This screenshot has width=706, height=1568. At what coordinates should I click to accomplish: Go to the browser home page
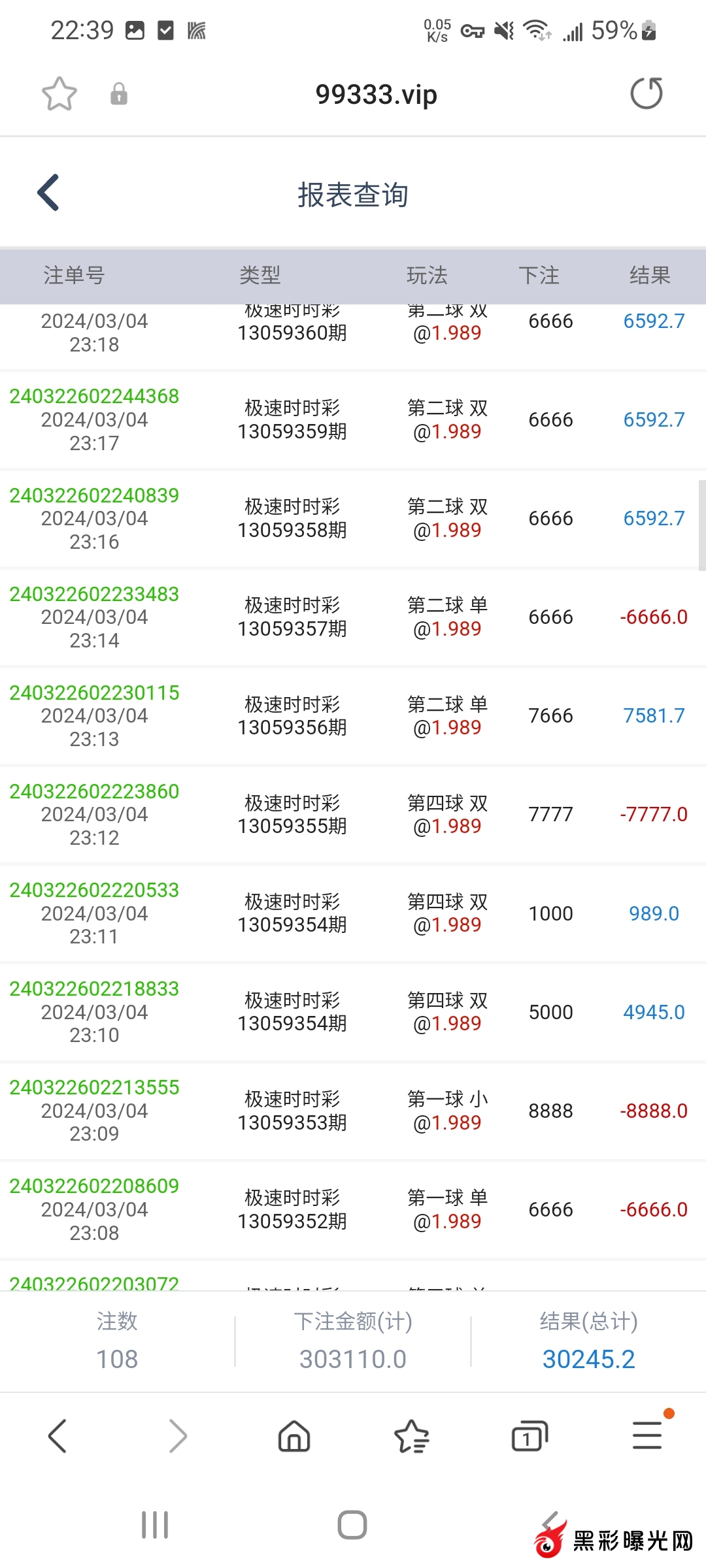click(x=294, y=1435)
